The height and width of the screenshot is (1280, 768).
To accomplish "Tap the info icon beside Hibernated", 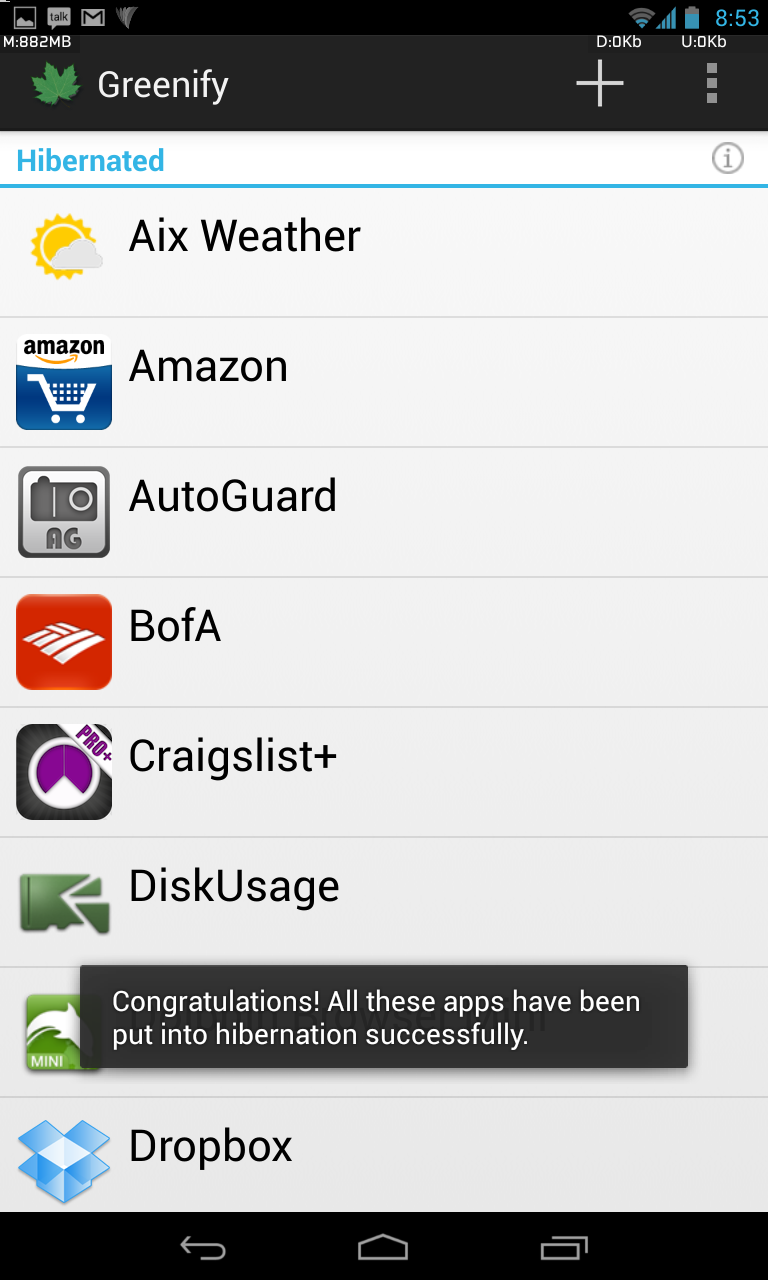I will pyautogui.click(x=728, y=158).
